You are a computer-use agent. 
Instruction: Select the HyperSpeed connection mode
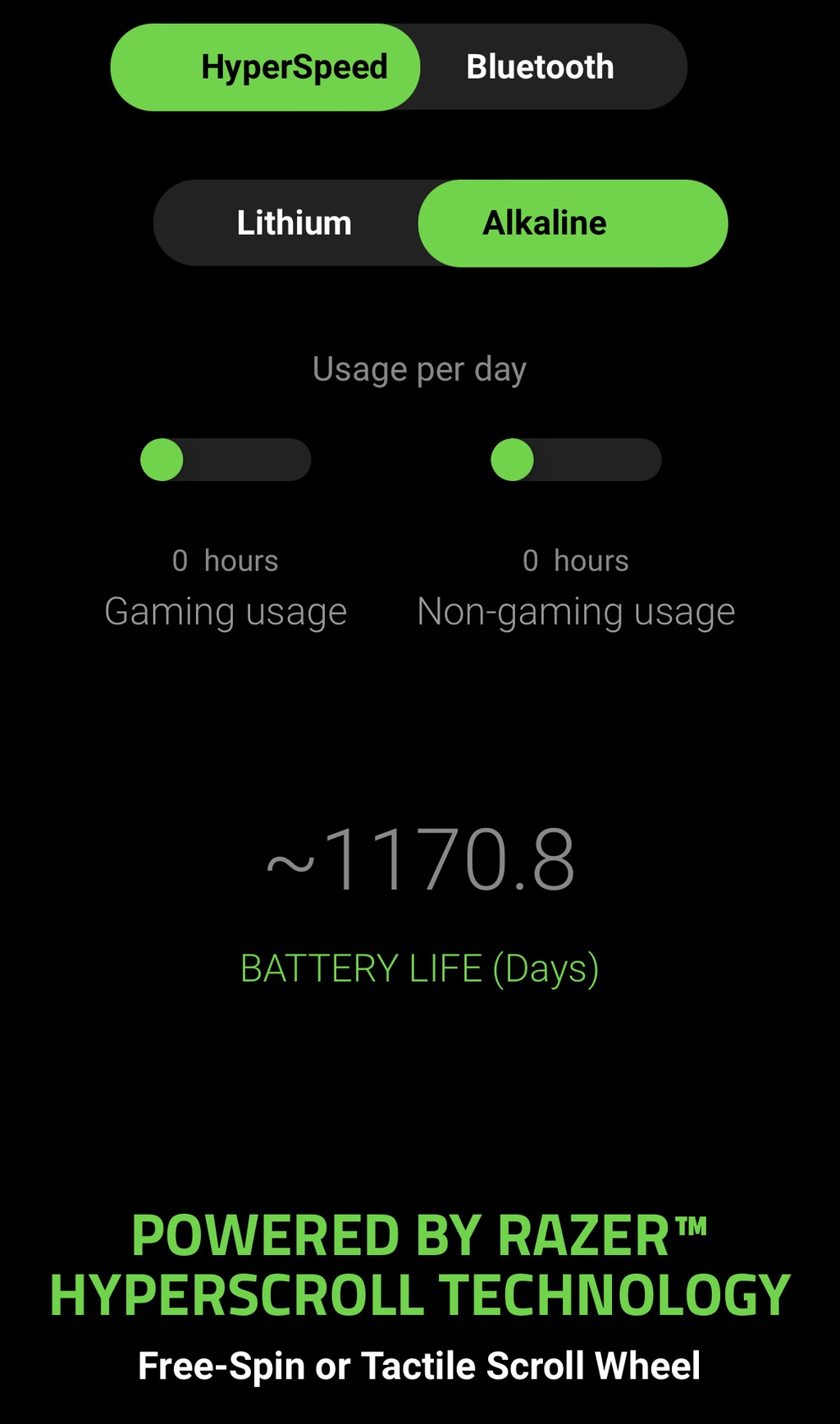pos(265,67)
